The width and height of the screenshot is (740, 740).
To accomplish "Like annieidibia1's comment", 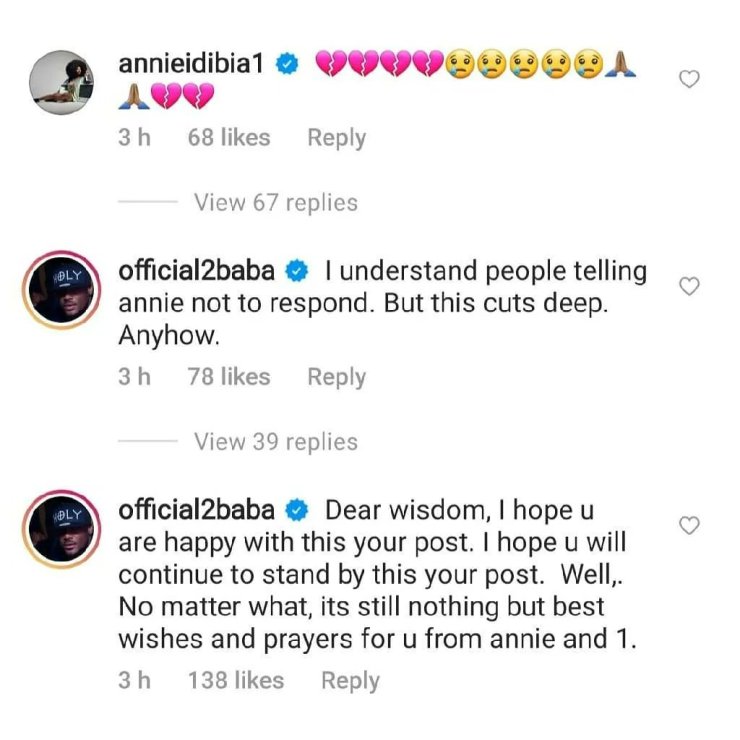I will [x=688, y=79].
